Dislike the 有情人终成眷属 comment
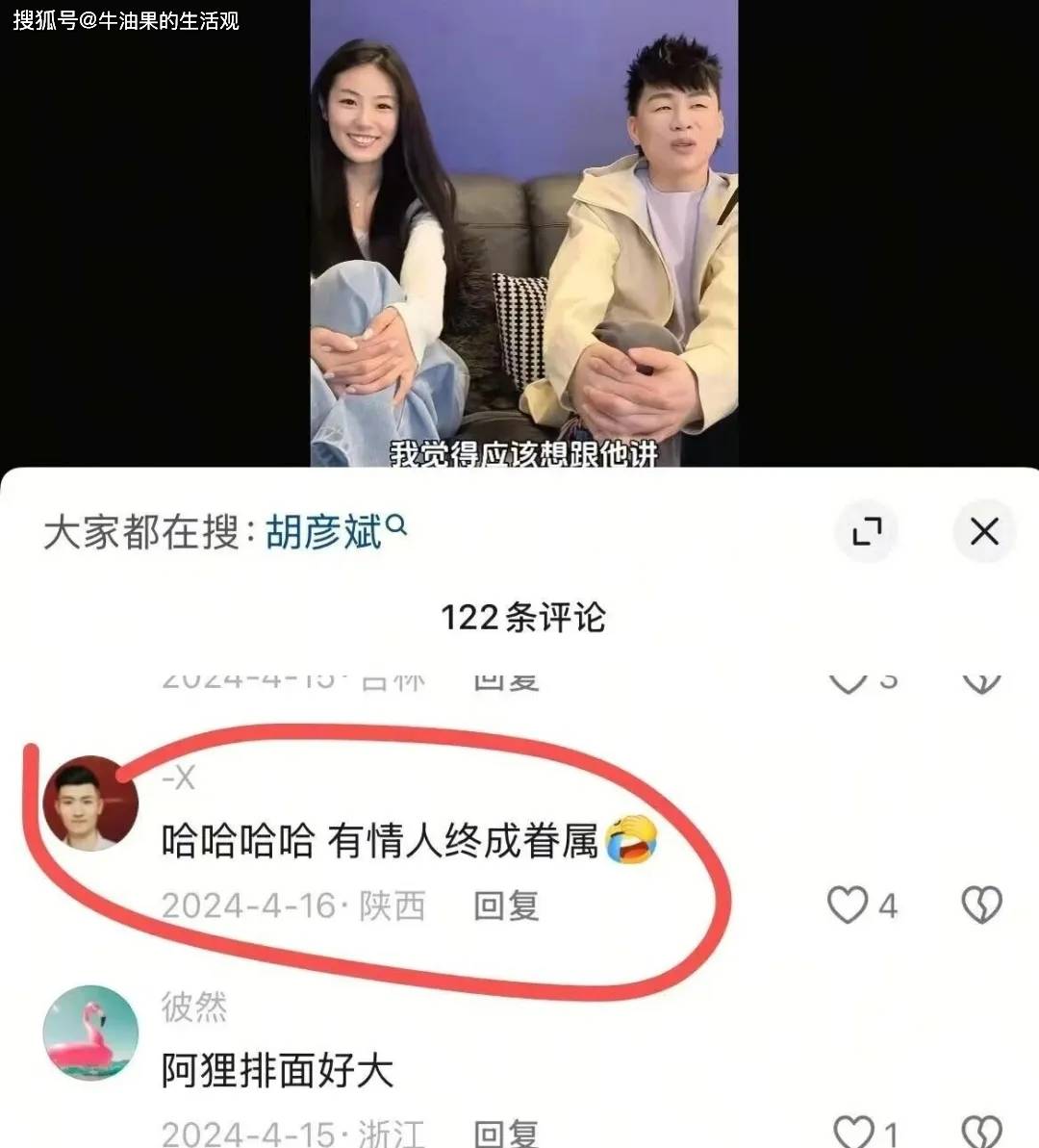1039x1148 pixels. 981,906
